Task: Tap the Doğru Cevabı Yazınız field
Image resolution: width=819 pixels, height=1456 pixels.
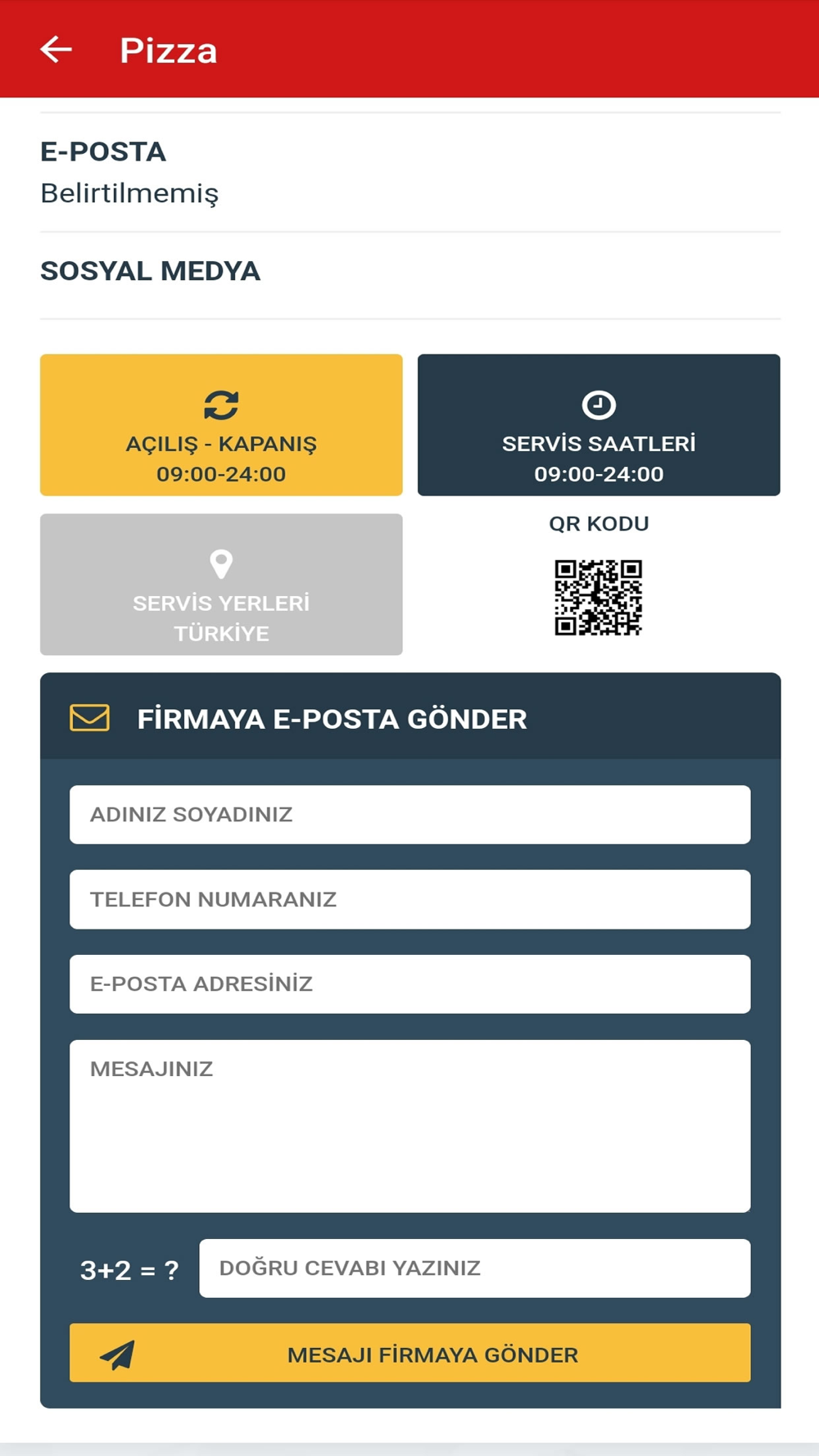Action: point(474,1268)
